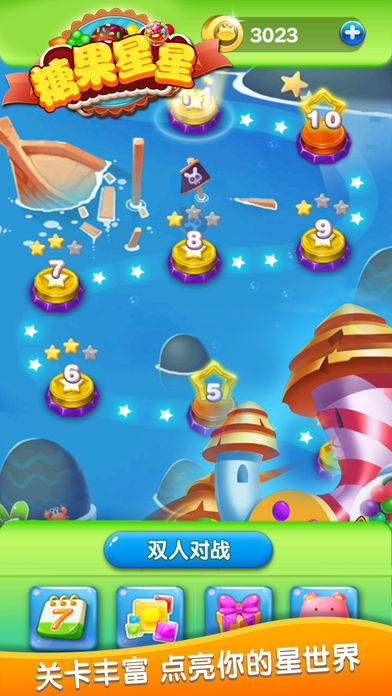The height and width of the screenshot is (696, 392).
Task: Open the gift box icon
Action: point(238,613)
